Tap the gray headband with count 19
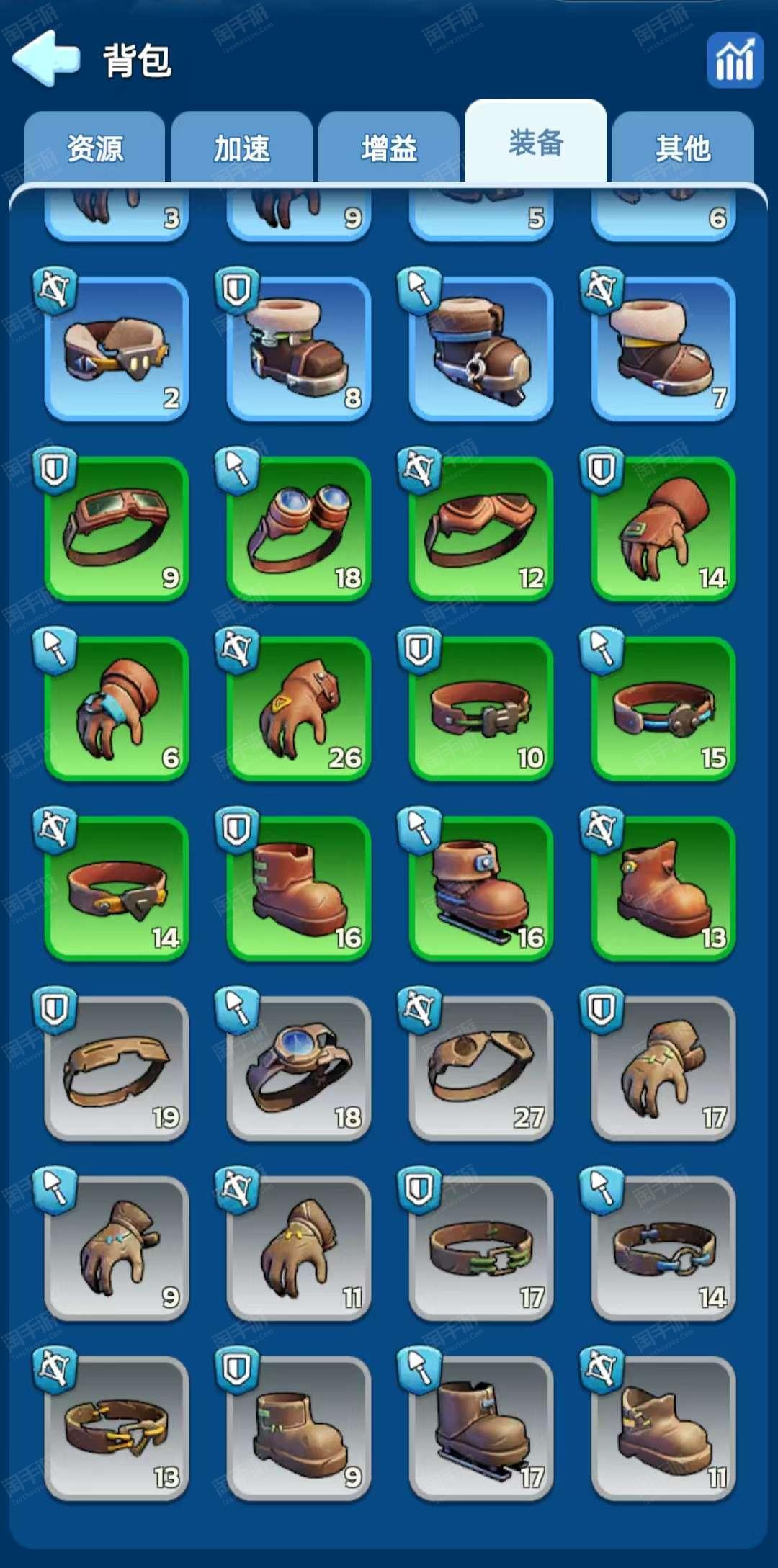 tap(117, 1070)
